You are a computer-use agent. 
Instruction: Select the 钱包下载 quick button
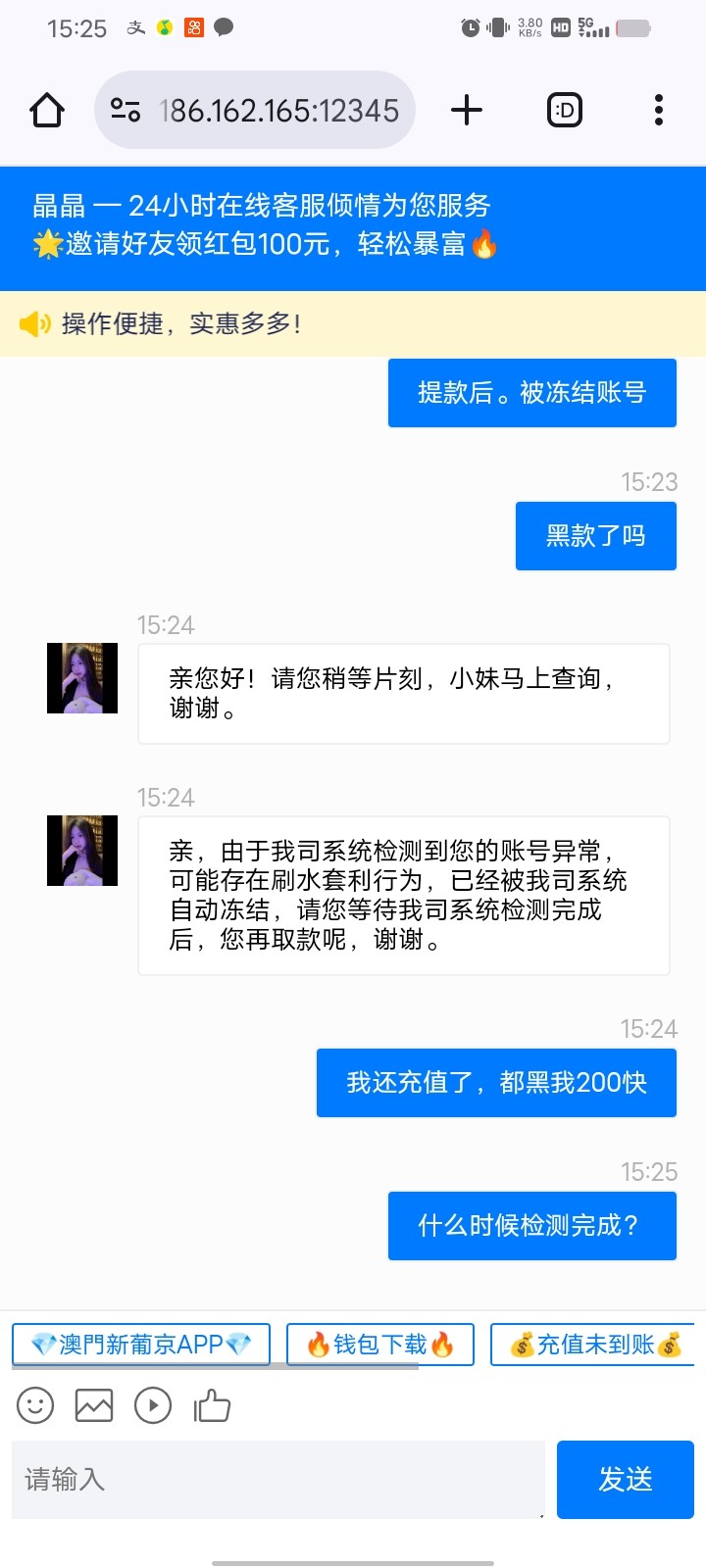[380, 1345]
